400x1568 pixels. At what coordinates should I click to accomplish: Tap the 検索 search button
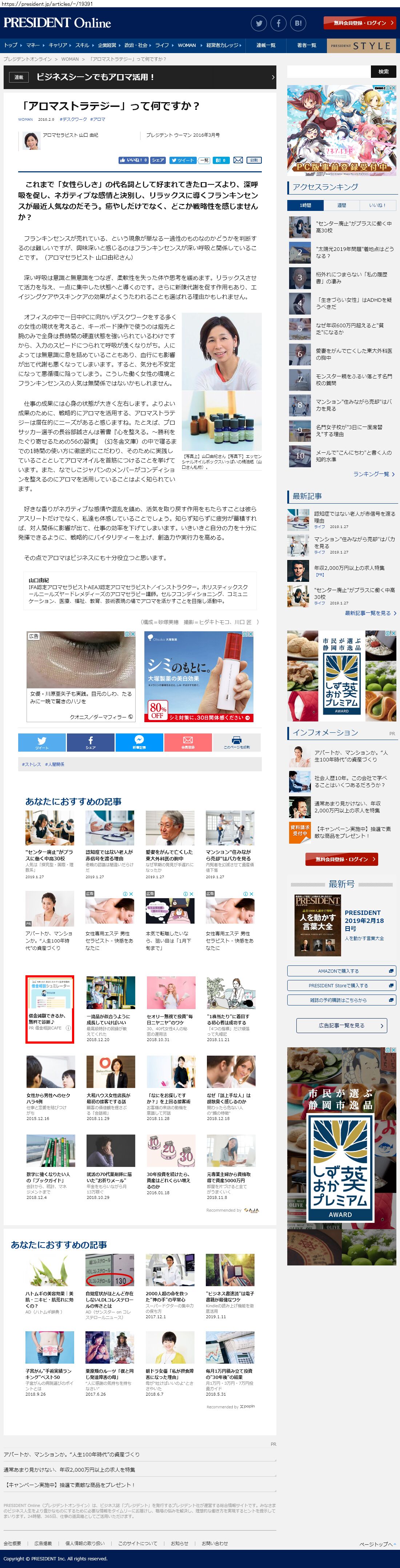(384, 71)
